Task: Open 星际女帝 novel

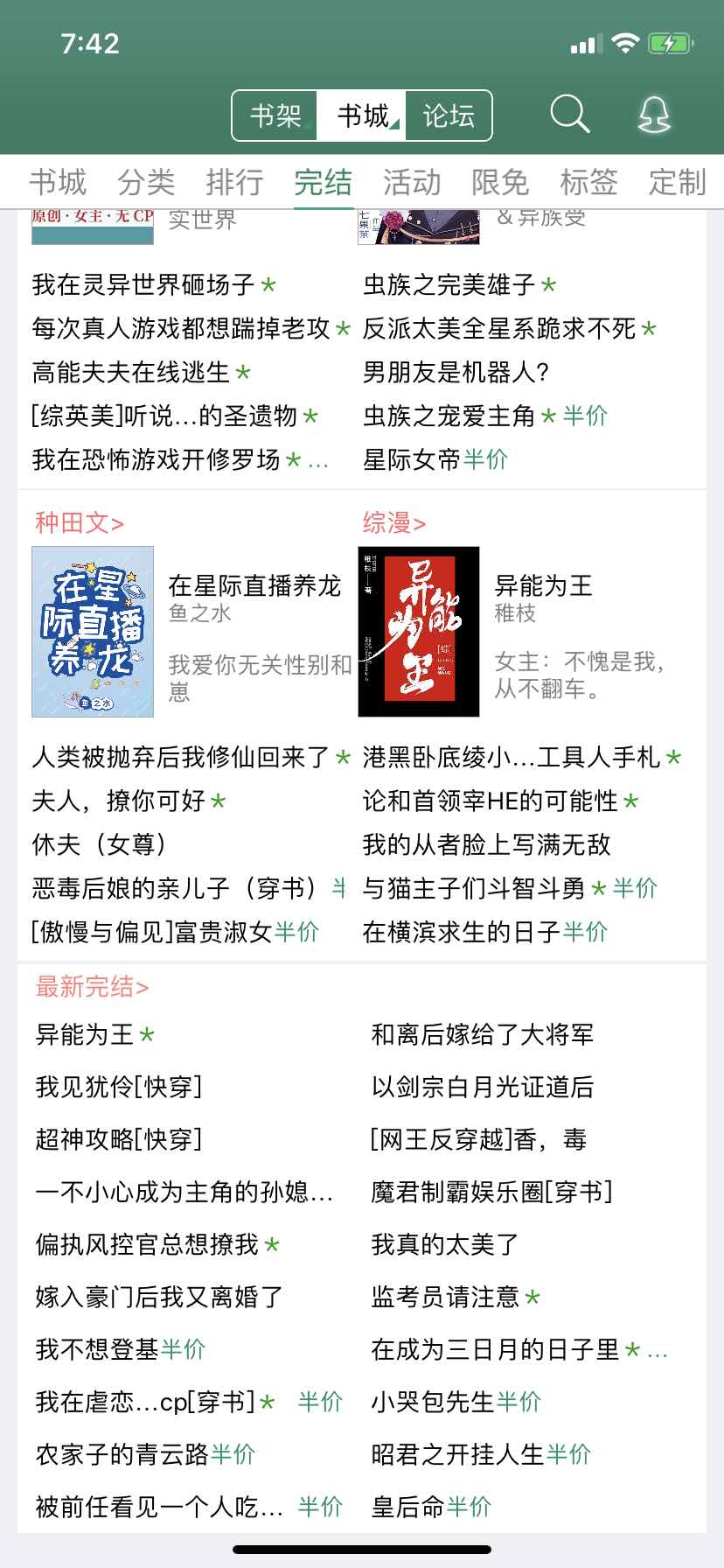Action: coord(413,459)
